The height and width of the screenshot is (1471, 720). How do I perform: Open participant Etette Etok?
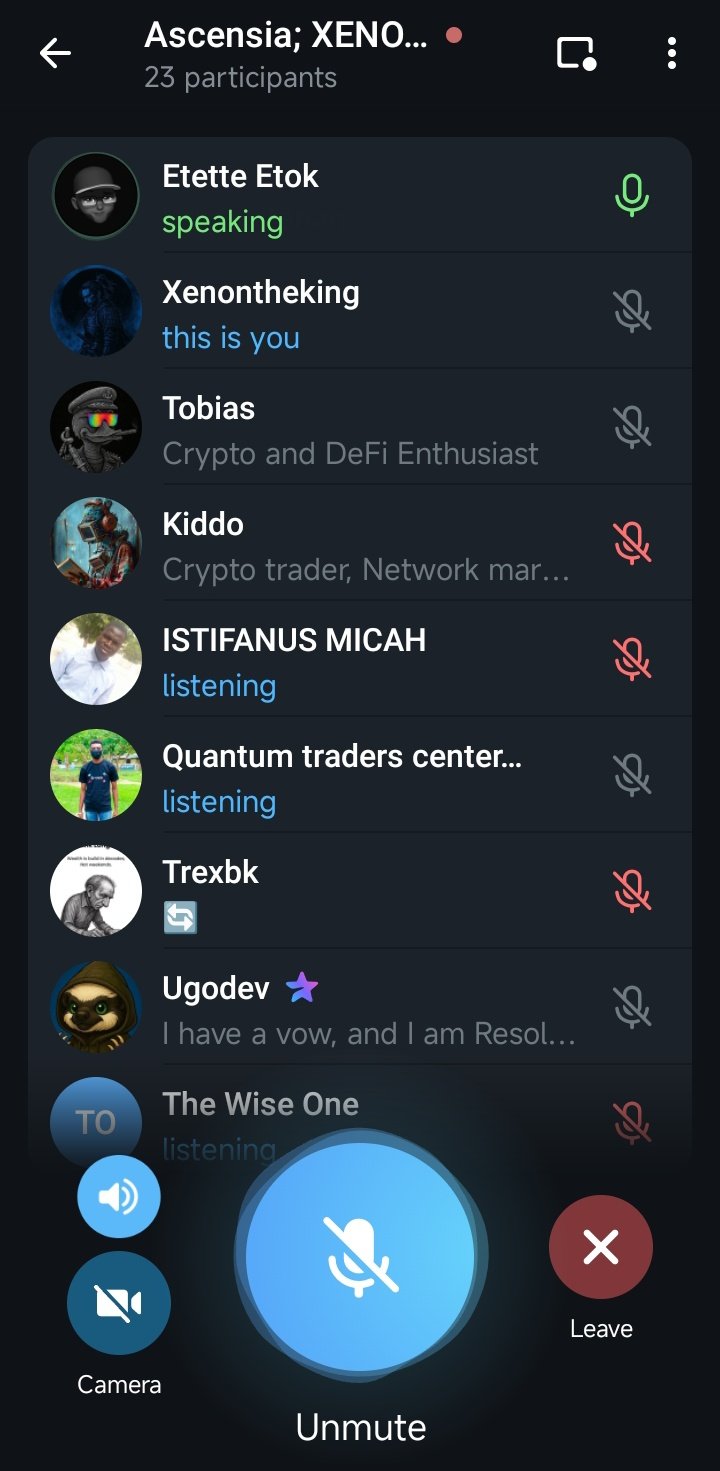coord(360,196)
